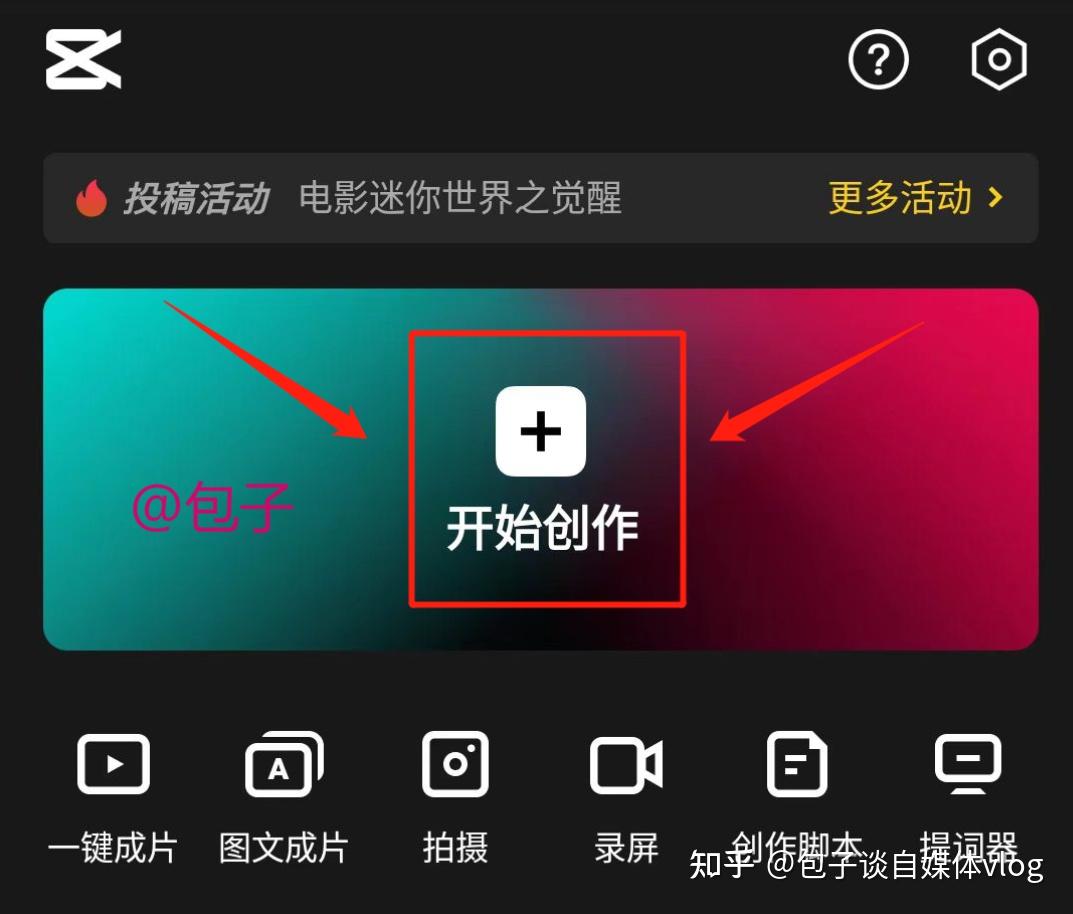Tap 更多活动 to see more activities
The width and height of the screenshot is (1073, 914).
pyautogui.click(x=914, y=198)
